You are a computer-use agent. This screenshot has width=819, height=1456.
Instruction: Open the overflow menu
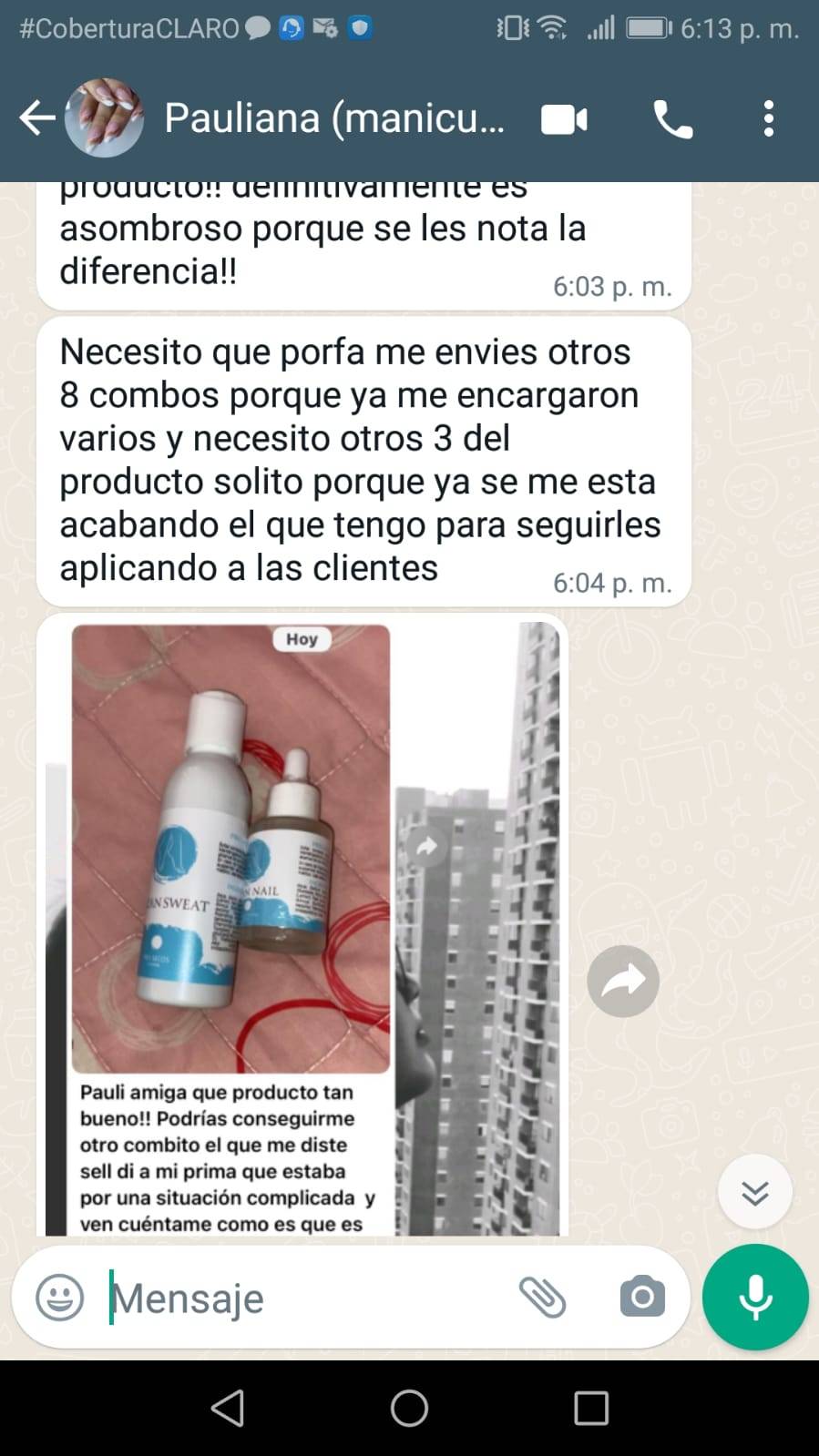[x=769, y=119]
